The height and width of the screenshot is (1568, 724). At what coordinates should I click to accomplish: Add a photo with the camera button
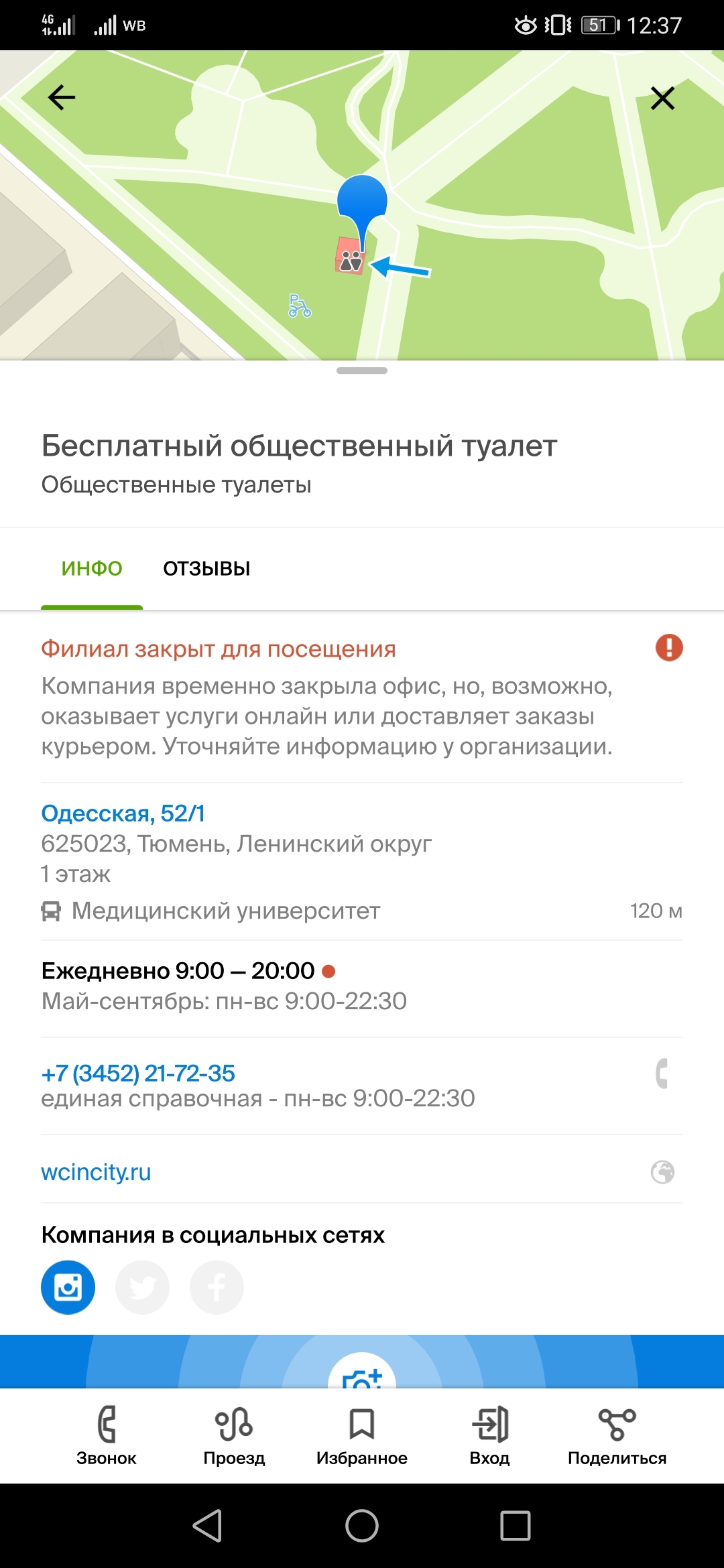point(362,1375)
